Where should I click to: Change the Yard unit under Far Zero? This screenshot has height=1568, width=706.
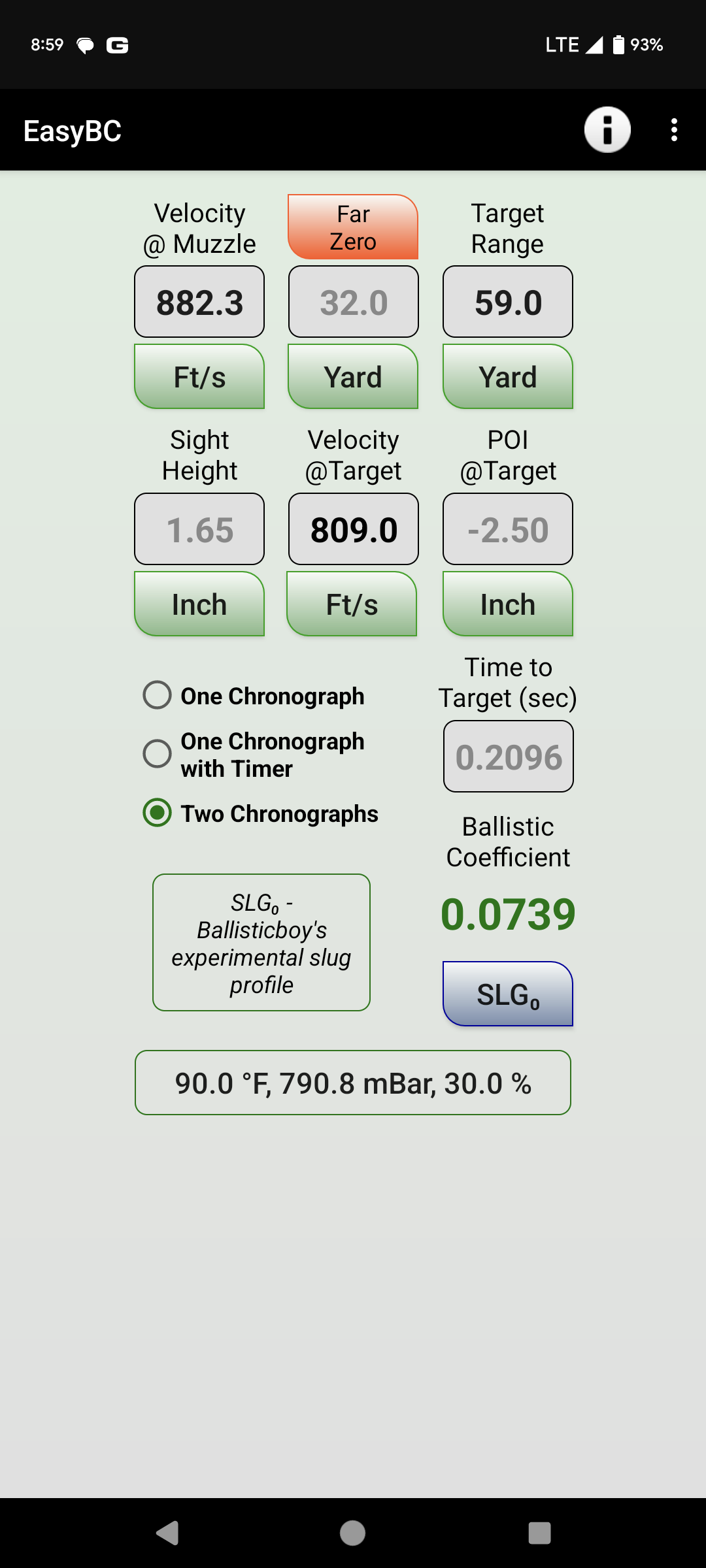coord(353,376)
